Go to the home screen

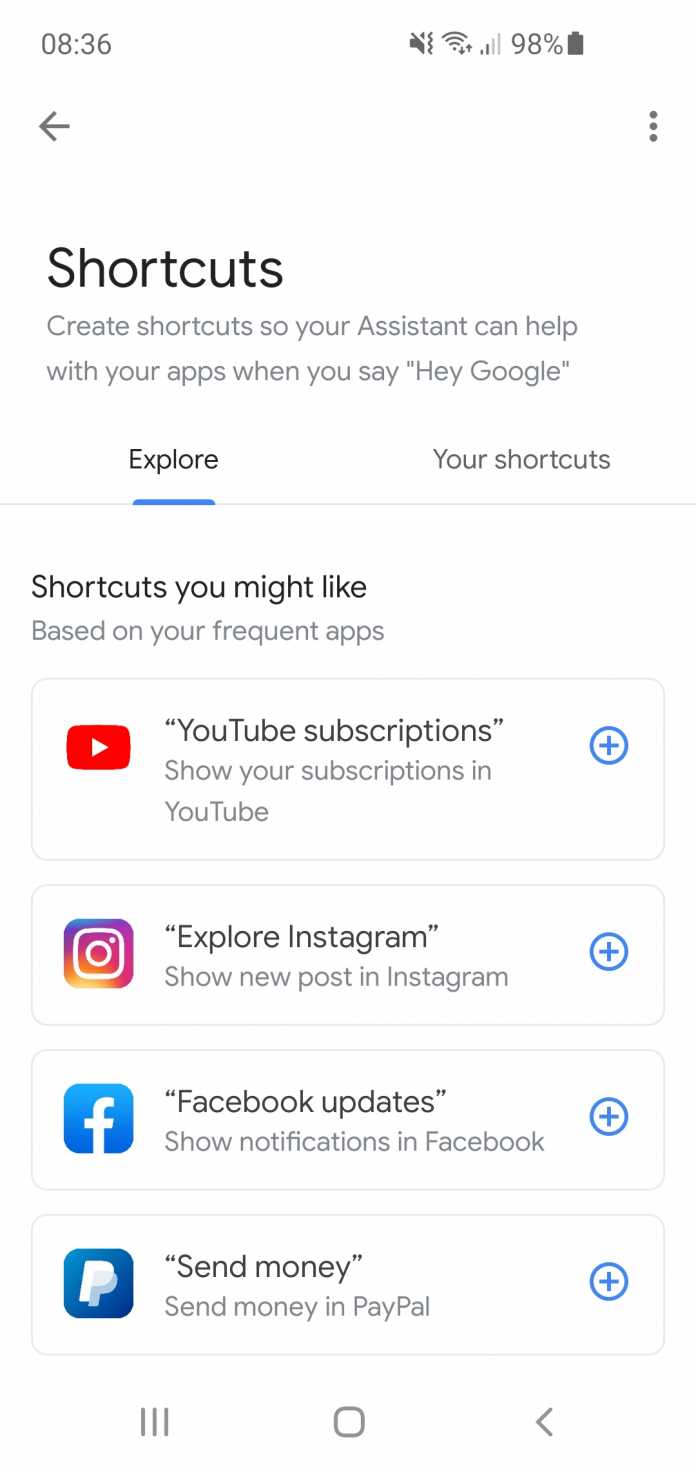(348, 1421)
